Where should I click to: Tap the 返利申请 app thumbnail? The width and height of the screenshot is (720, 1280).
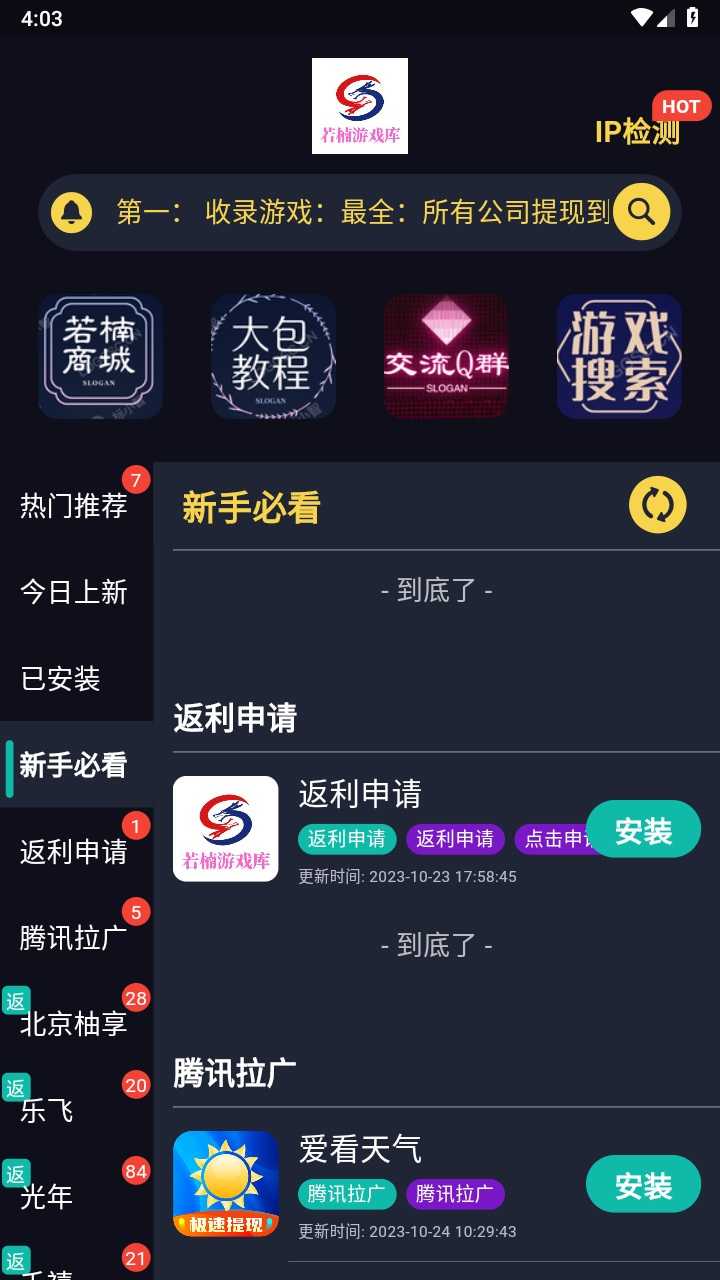[225, 828]
